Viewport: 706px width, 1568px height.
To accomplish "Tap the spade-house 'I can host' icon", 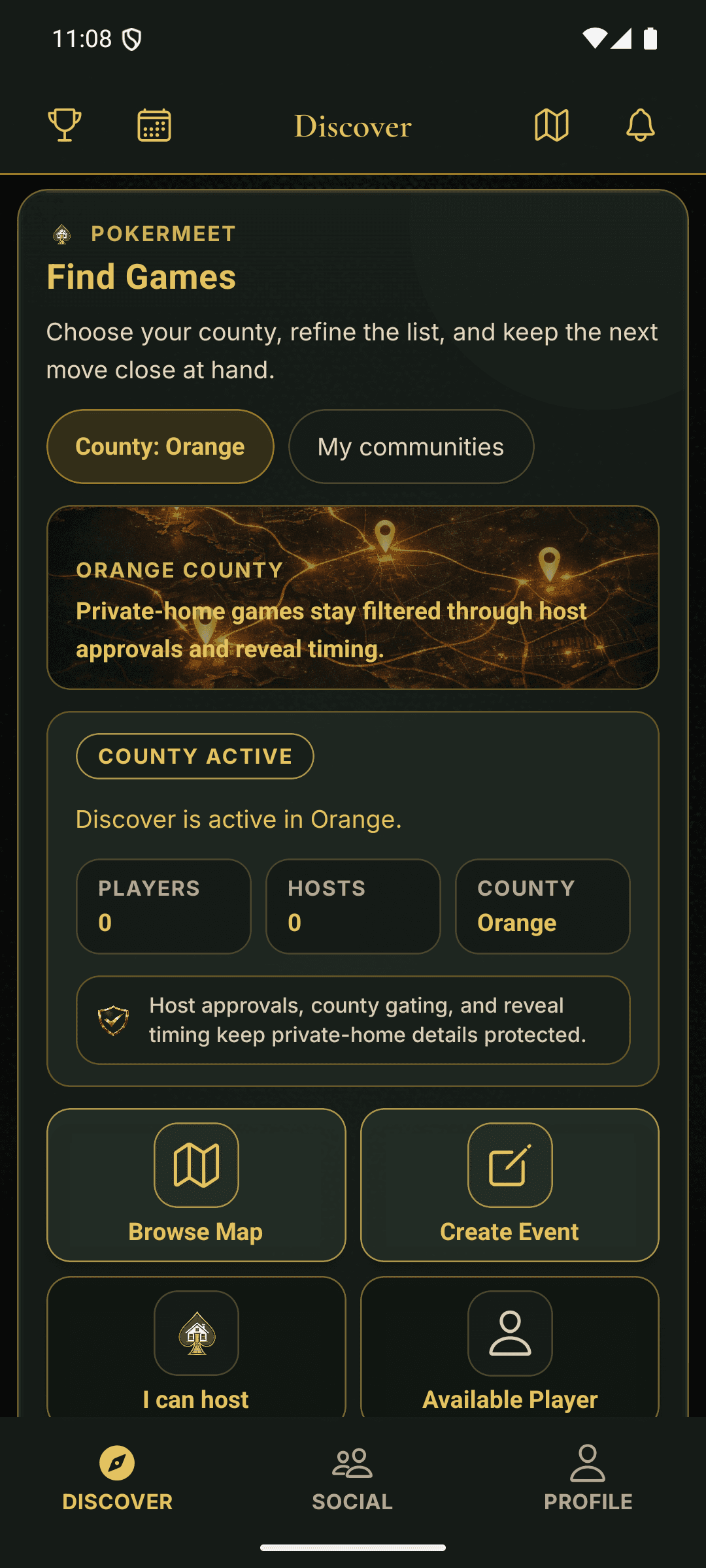I will coord(197,1334).
